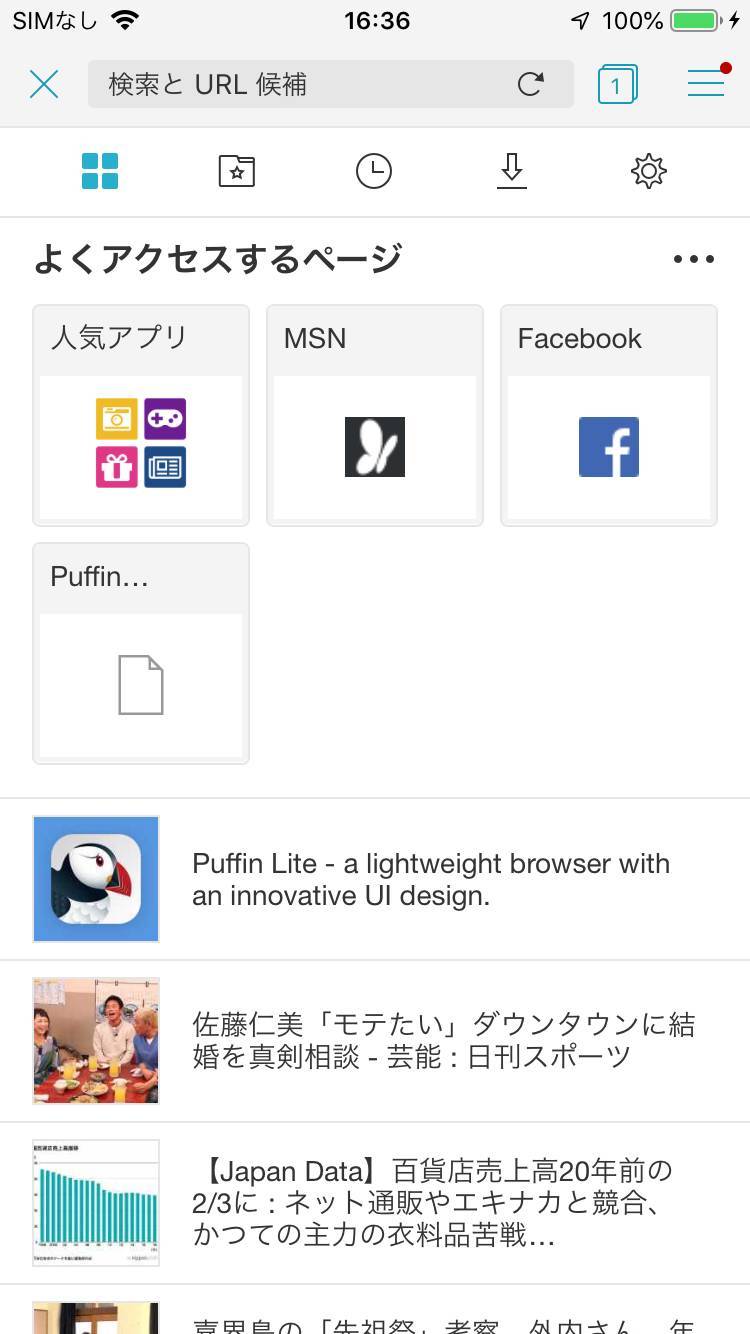Open the hamburger menu
Viewport: 750px width, 1334px height.
click(x=708, y=83)
